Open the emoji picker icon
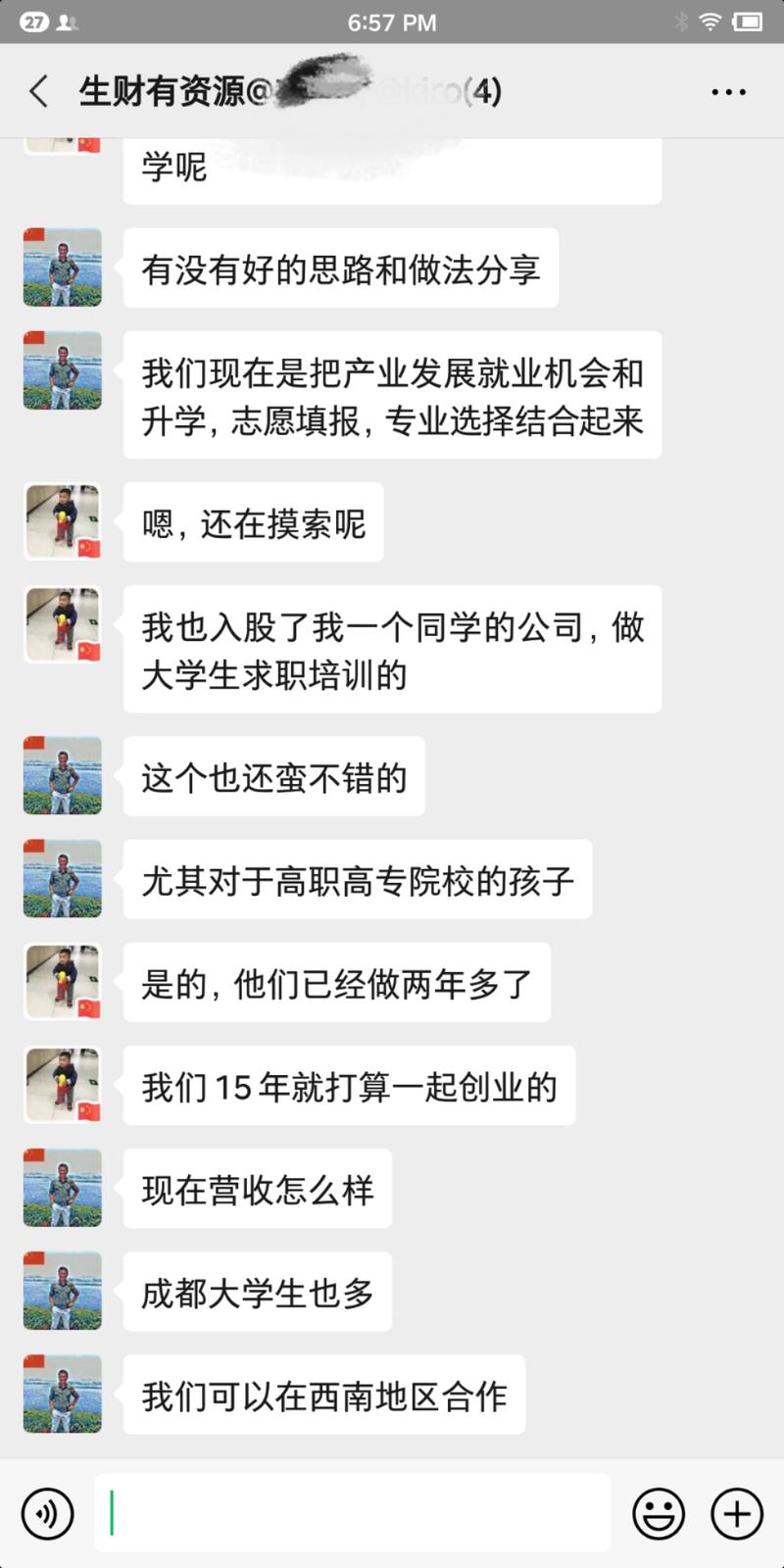 (x=658, y=1512)
